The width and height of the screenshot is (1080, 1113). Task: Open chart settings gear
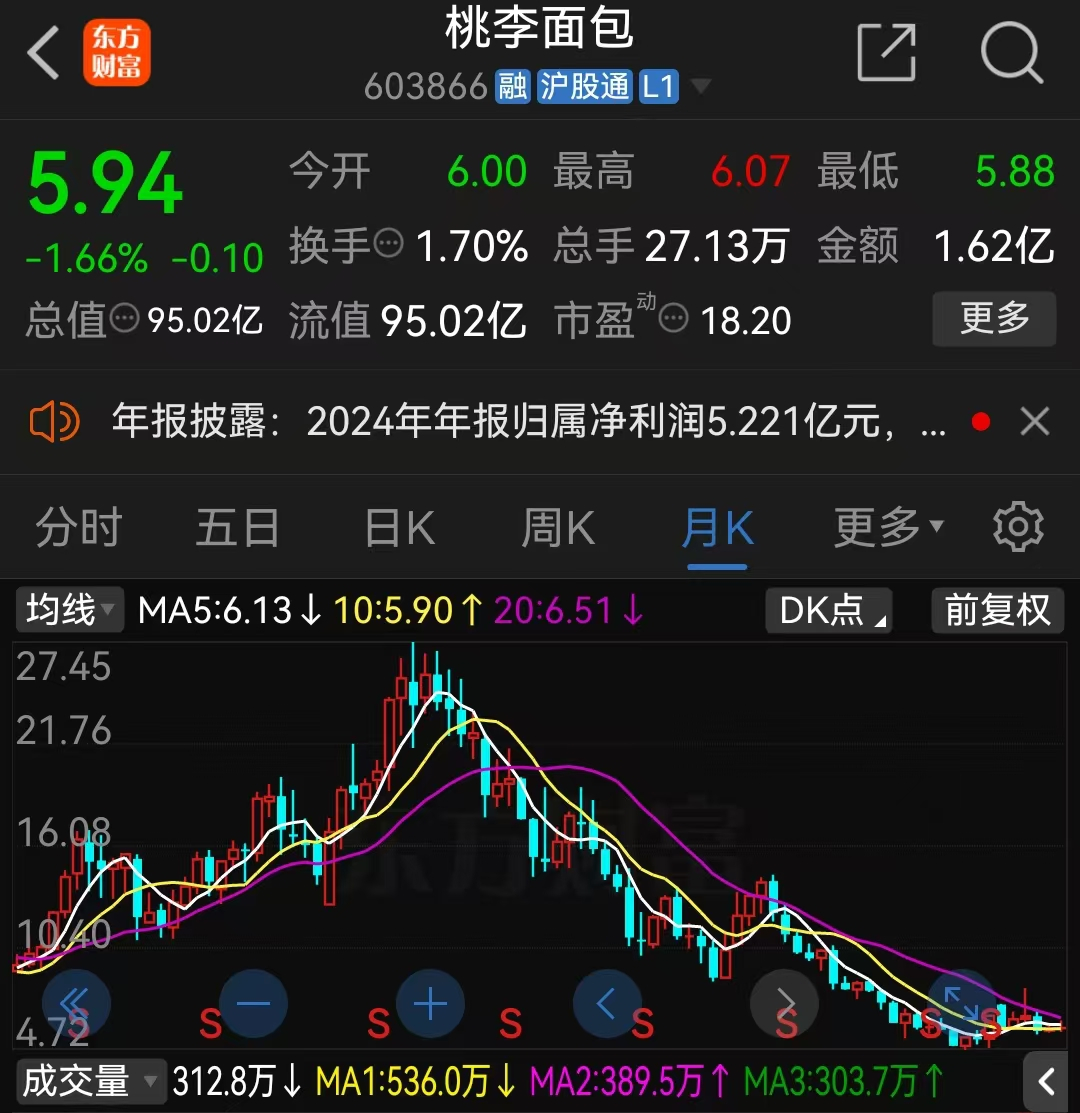click(x=1018, y=527)
